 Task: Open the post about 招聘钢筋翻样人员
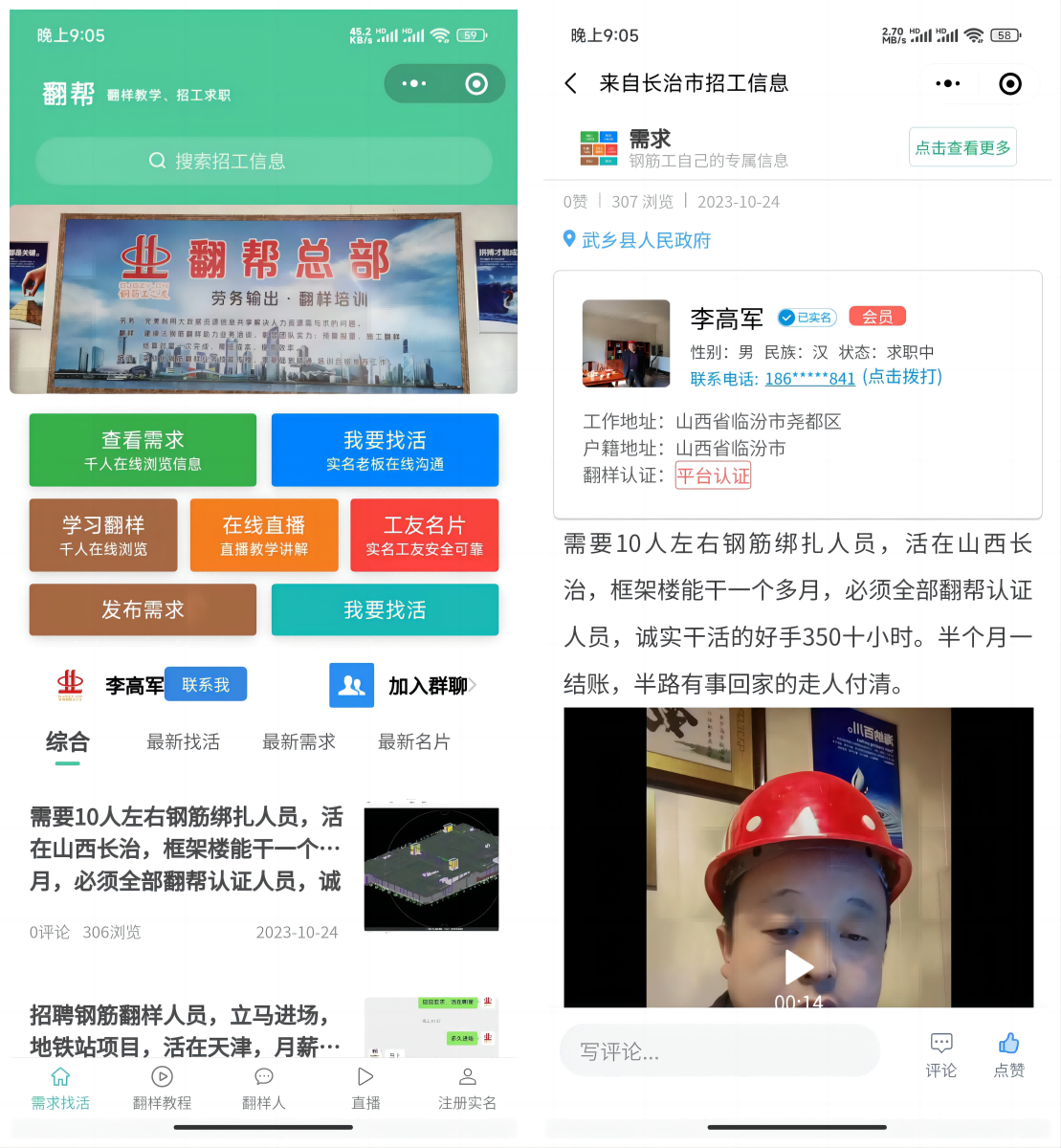(x=184, y=1030)
